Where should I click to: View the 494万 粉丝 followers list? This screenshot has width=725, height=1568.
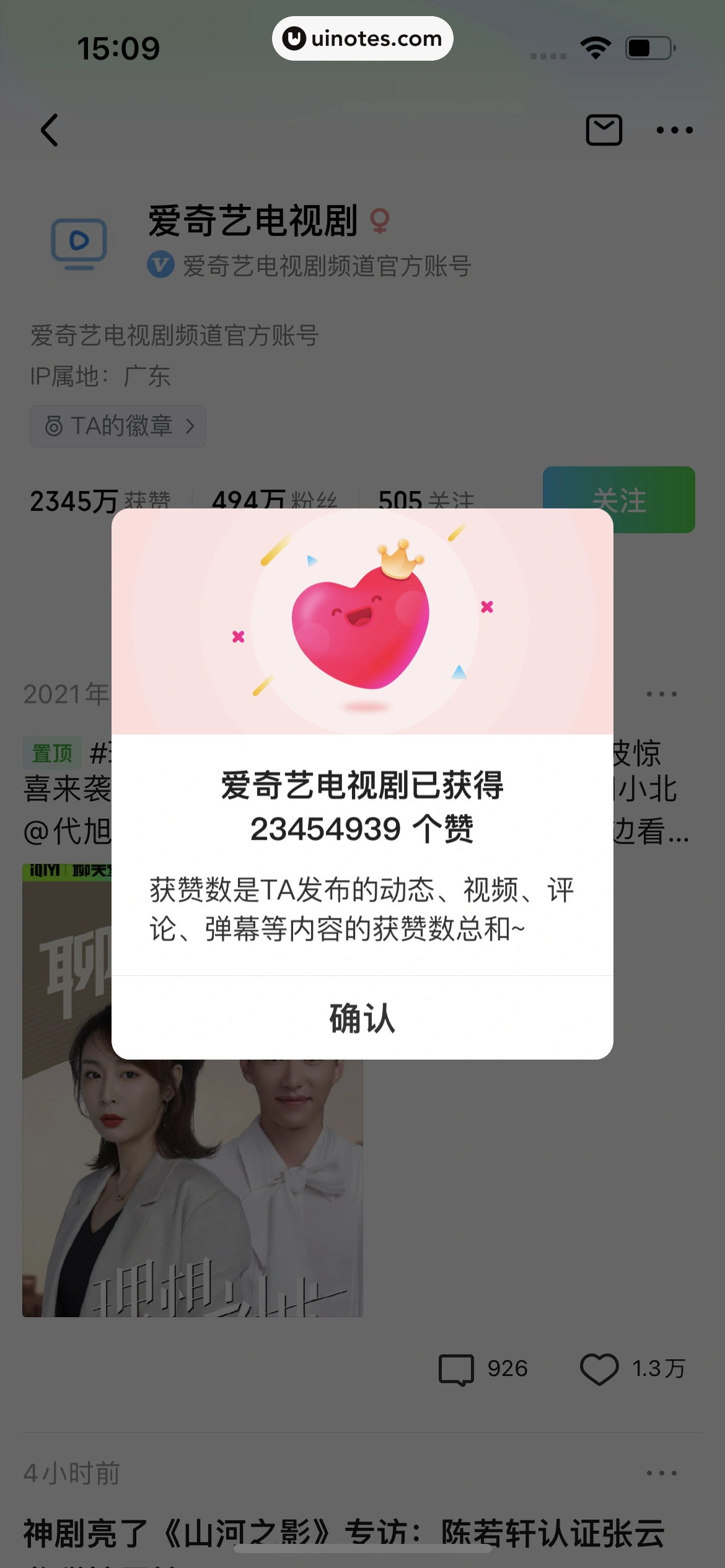pos(275,499)
